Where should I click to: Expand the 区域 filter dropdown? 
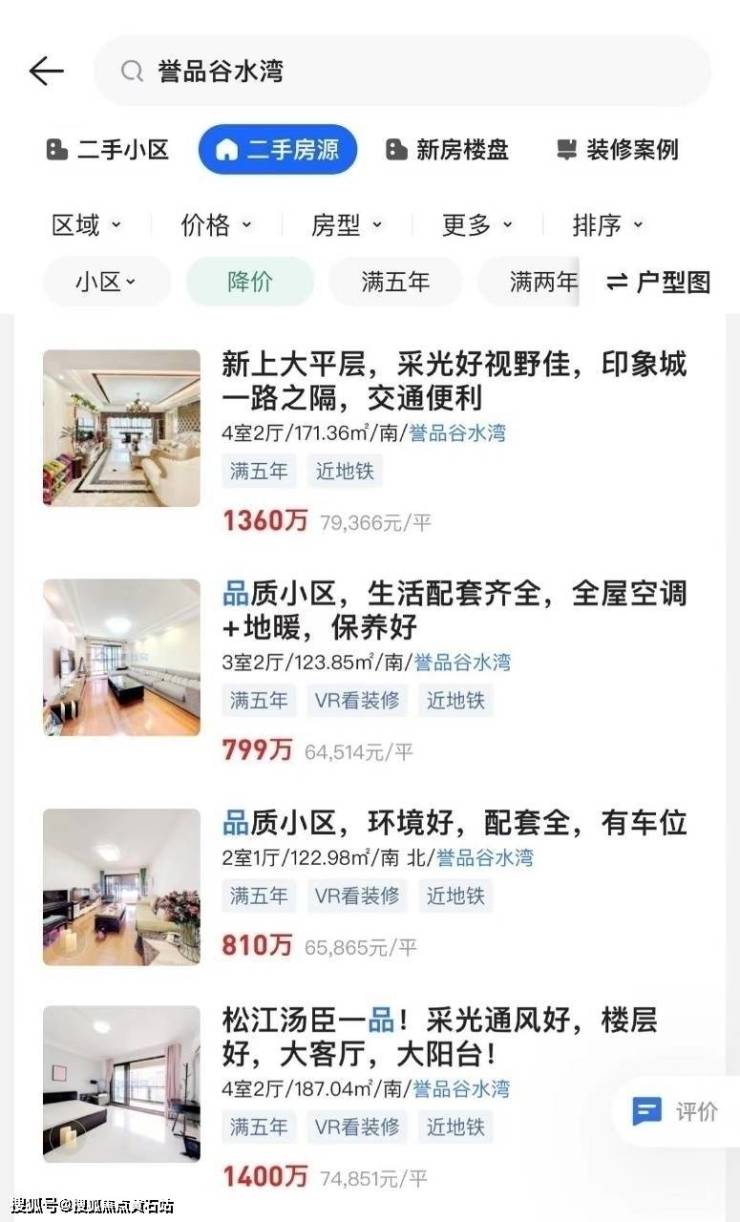coord(86,225)
